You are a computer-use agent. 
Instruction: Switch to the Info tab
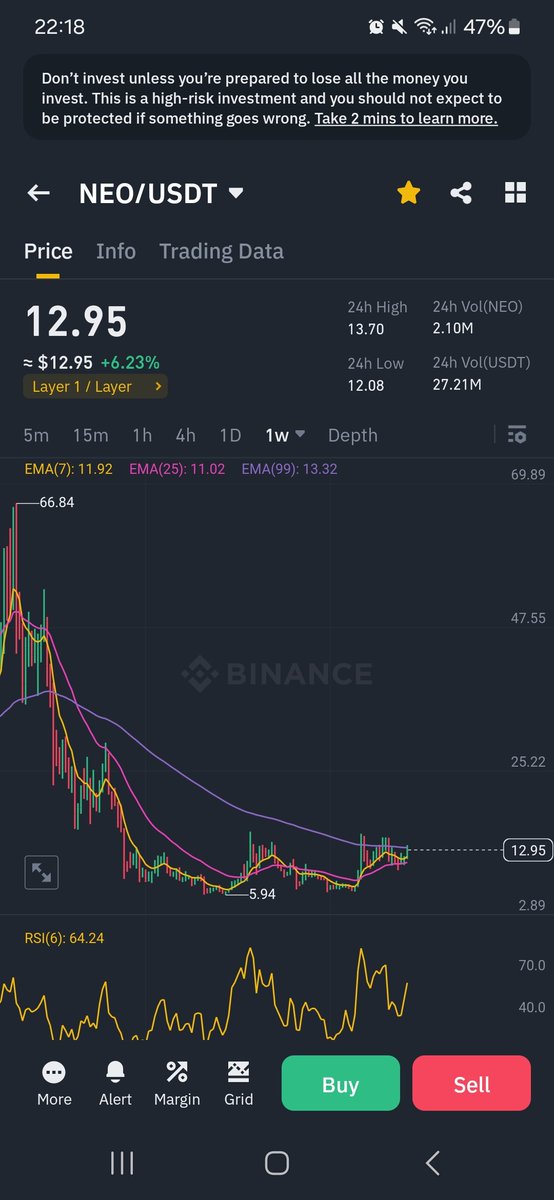[116, 251]
